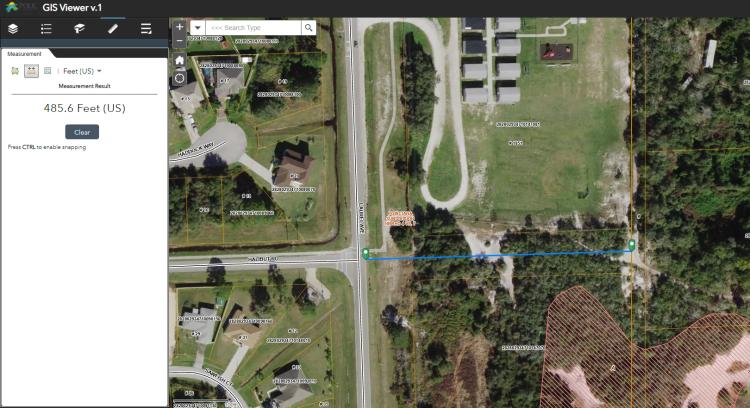Select the distance measurement tool
Screen dimensions: 750x408
tap(31, 71)
